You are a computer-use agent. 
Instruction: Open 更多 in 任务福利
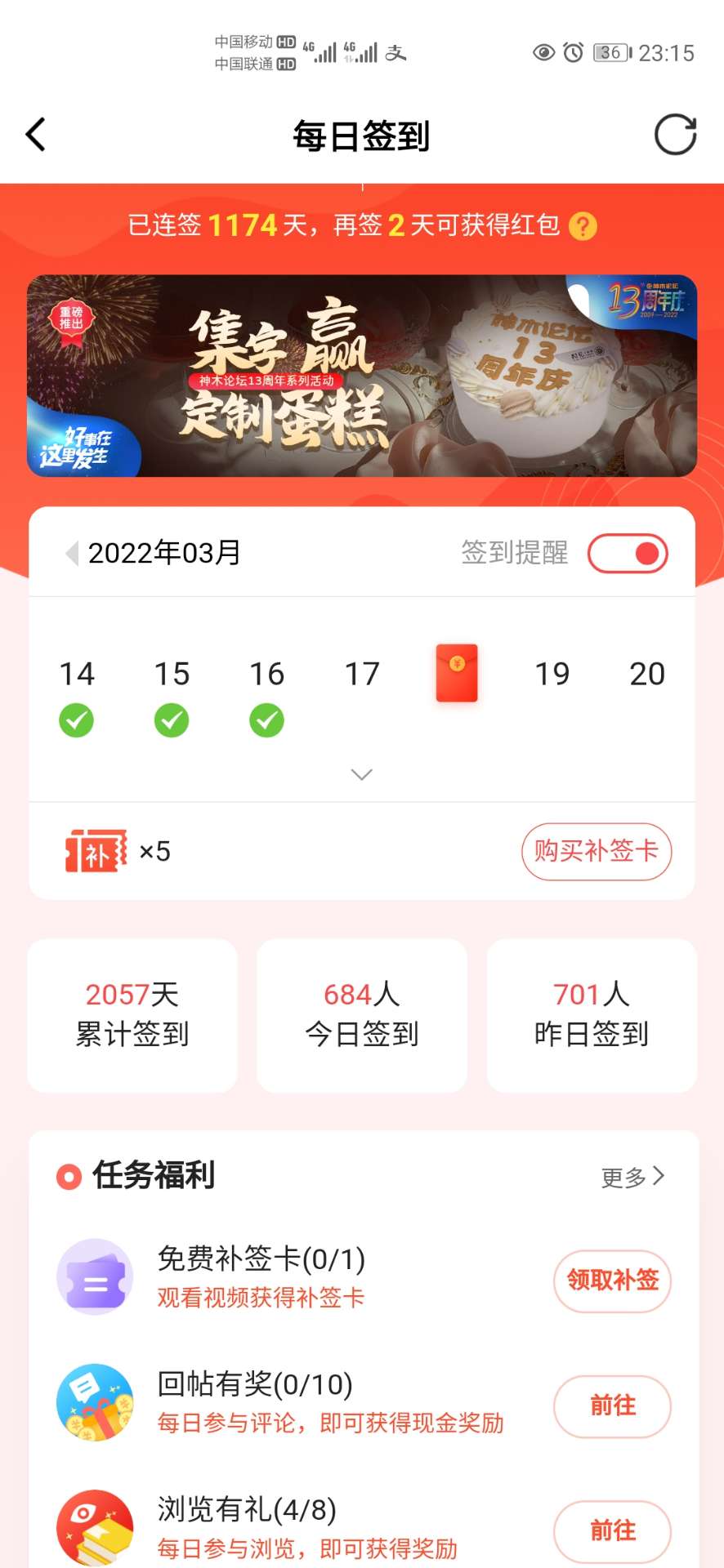click(633, 1177)
